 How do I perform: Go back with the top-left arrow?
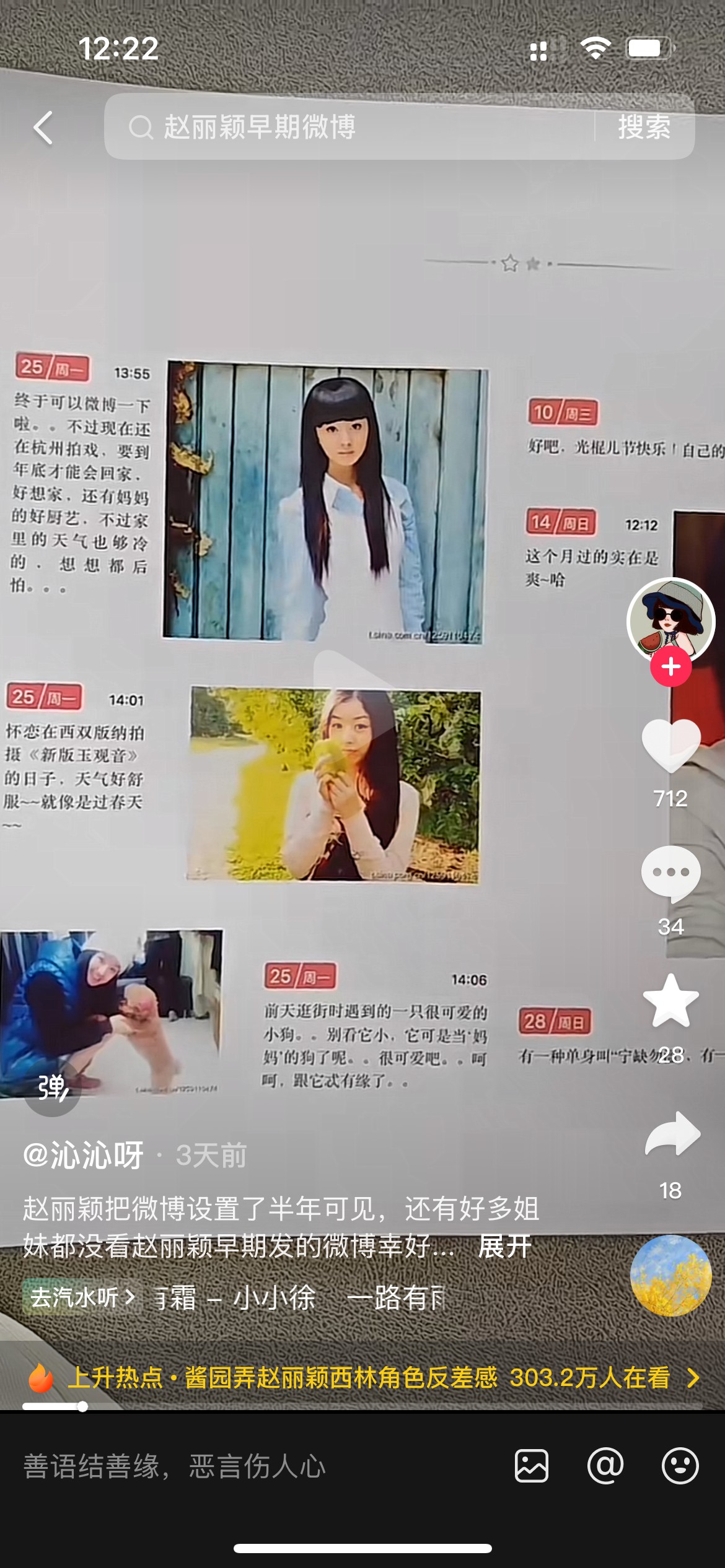click(x=43, y=128)
